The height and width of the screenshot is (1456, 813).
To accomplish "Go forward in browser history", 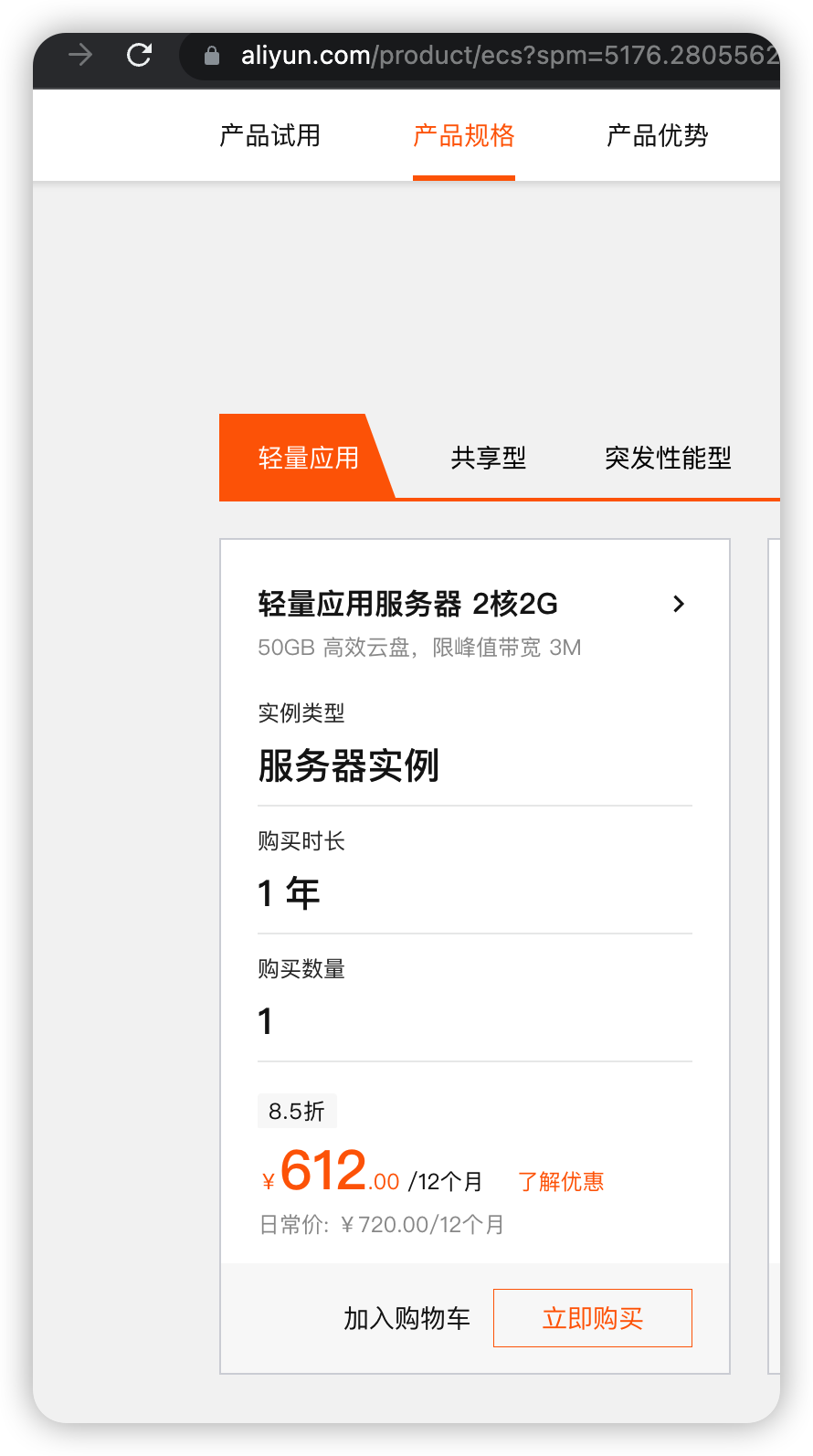I will pos(80,56).
